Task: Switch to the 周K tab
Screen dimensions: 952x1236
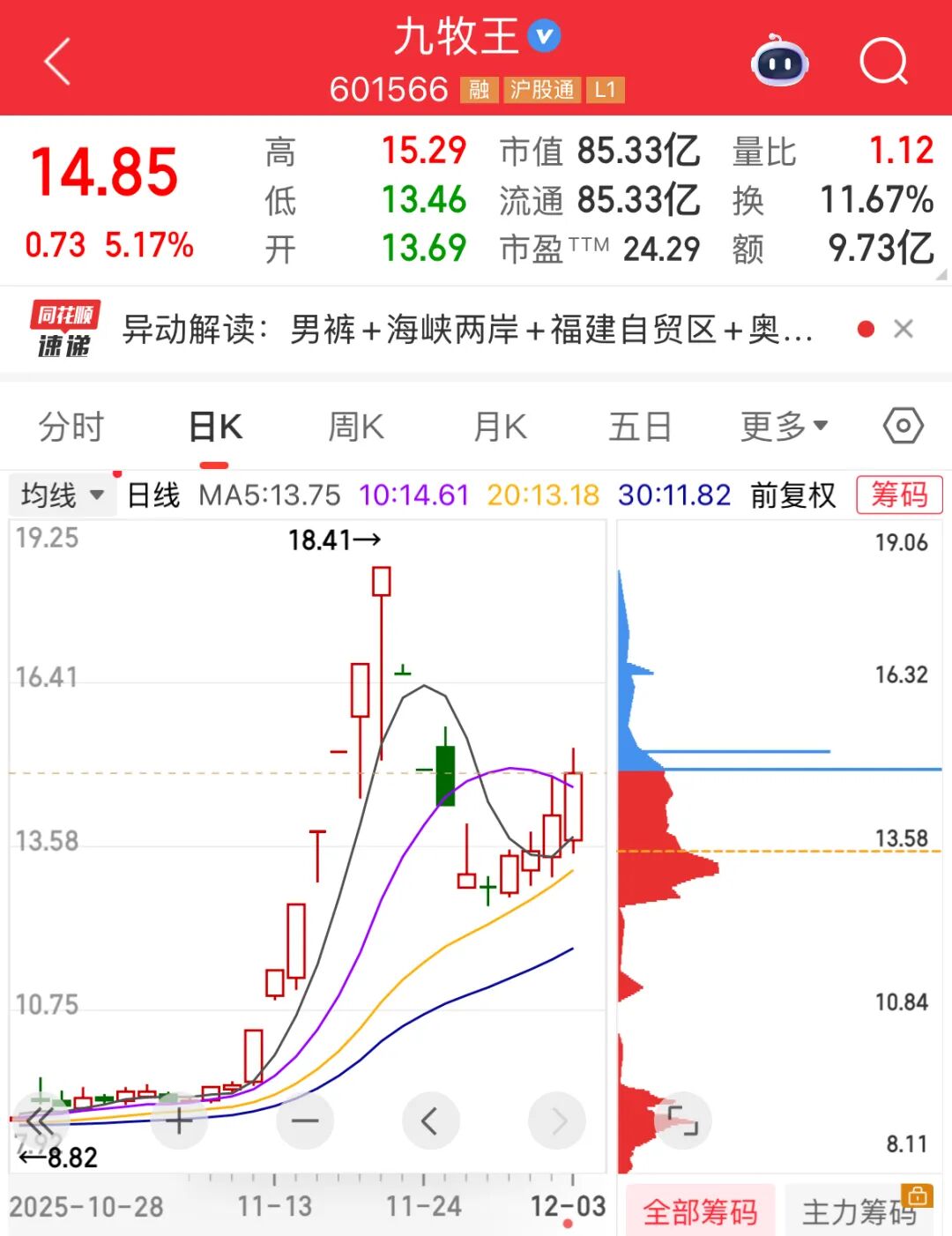Action: click(x=355, y=428)
